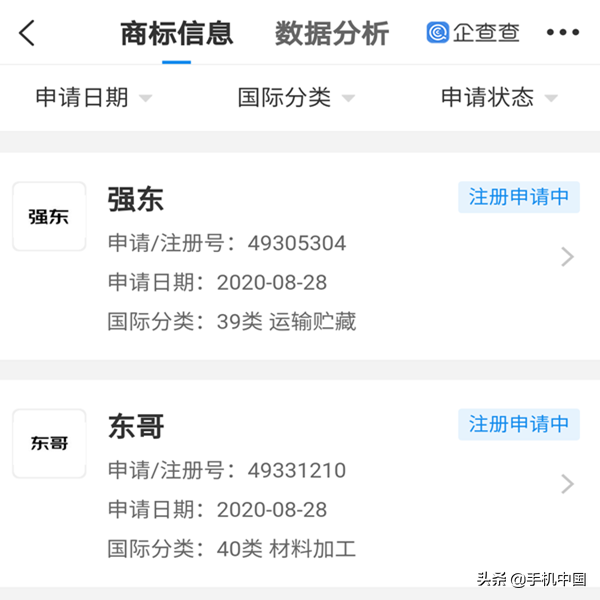Go back using the top-left arrow
The height and width of the screenshot is (600, 600).
coord(27,33)
